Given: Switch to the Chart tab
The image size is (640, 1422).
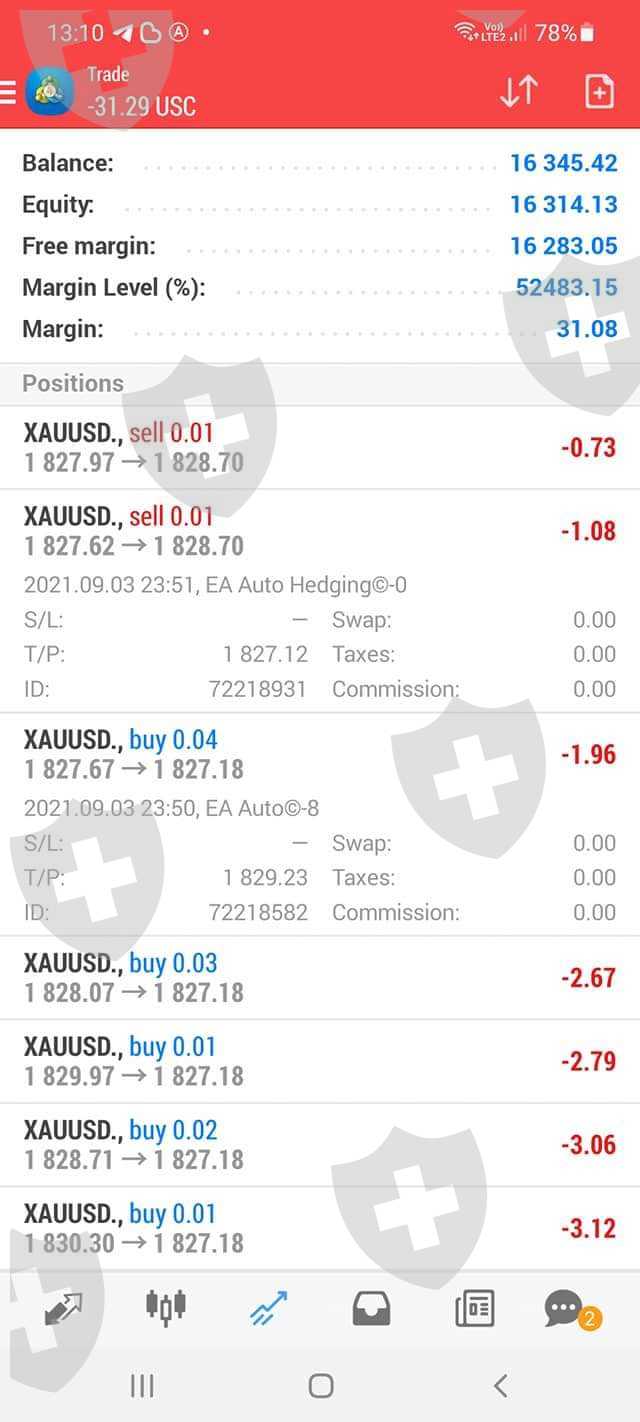Looking at the screenshot, I should pyautogui.click(x=166, y=1306).
